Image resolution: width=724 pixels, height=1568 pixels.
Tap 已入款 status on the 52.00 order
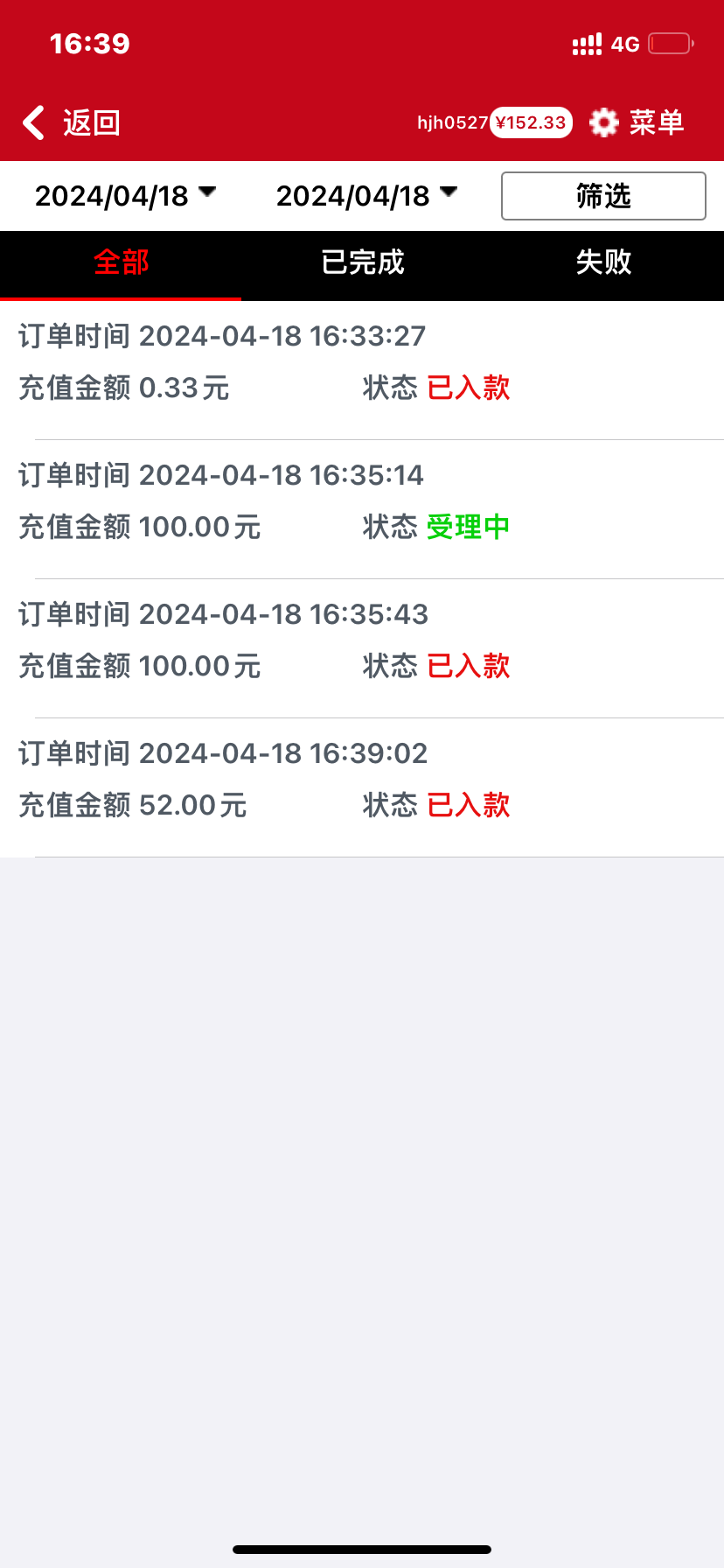[x=467, y=805]
